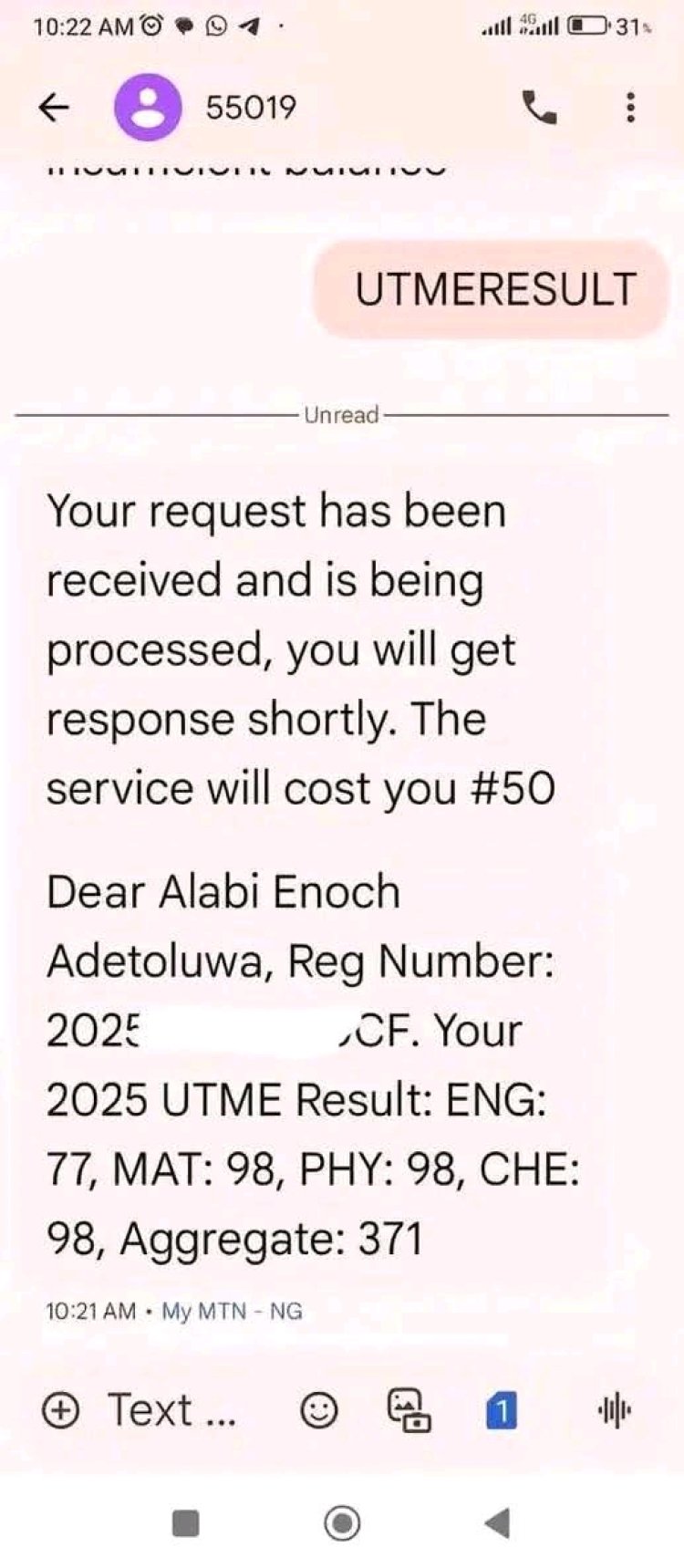Open the gallery attachment icon
Viewport: 684px width, 1568px height.
tap(409, 1410)
